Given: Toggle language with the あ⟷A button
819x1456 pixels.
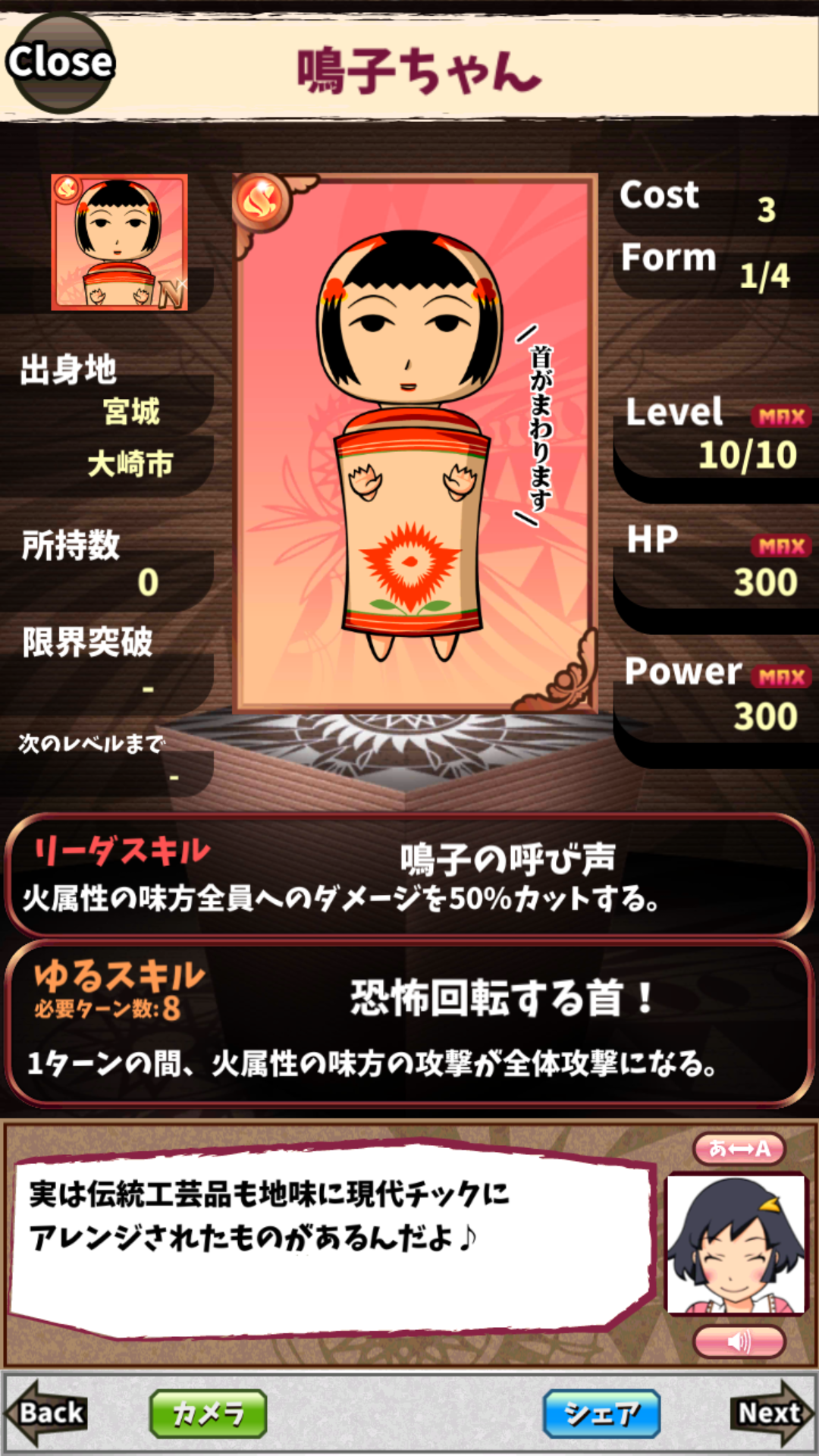Looking at the screenshot, I should click(x=739, y=1148).
